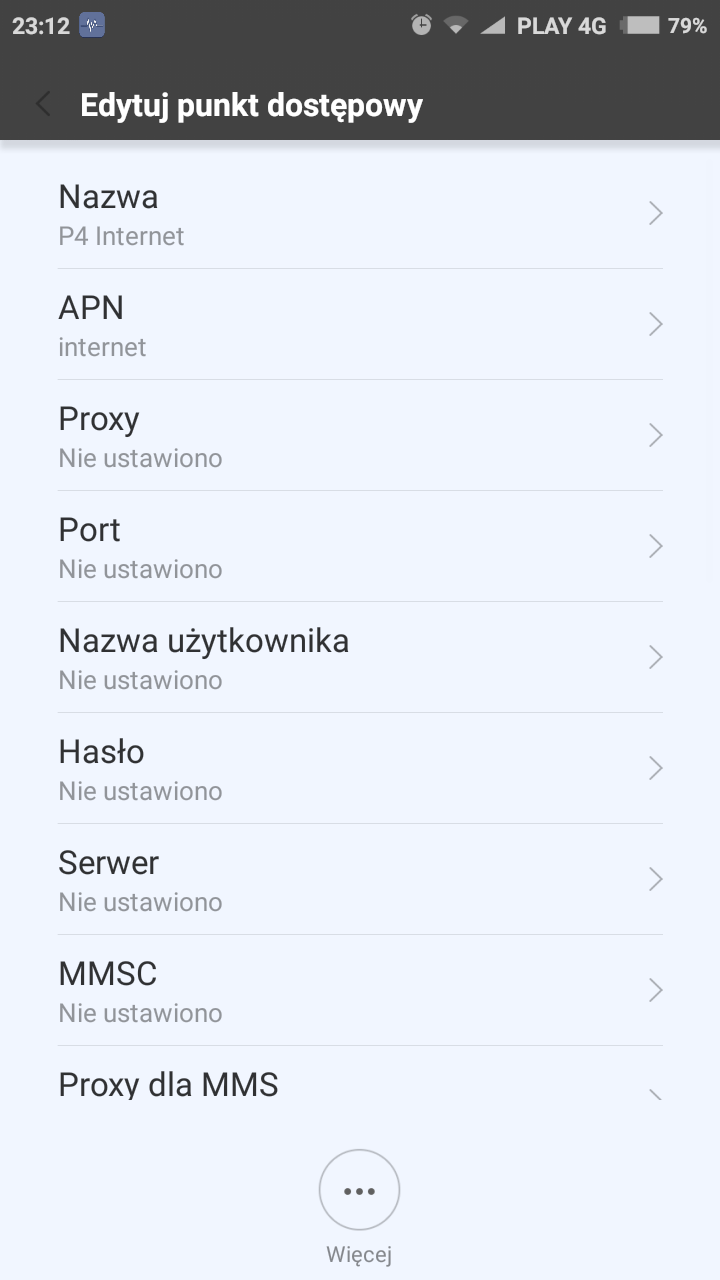
Task: Select the MMSC row
Action: pos(360,991)
